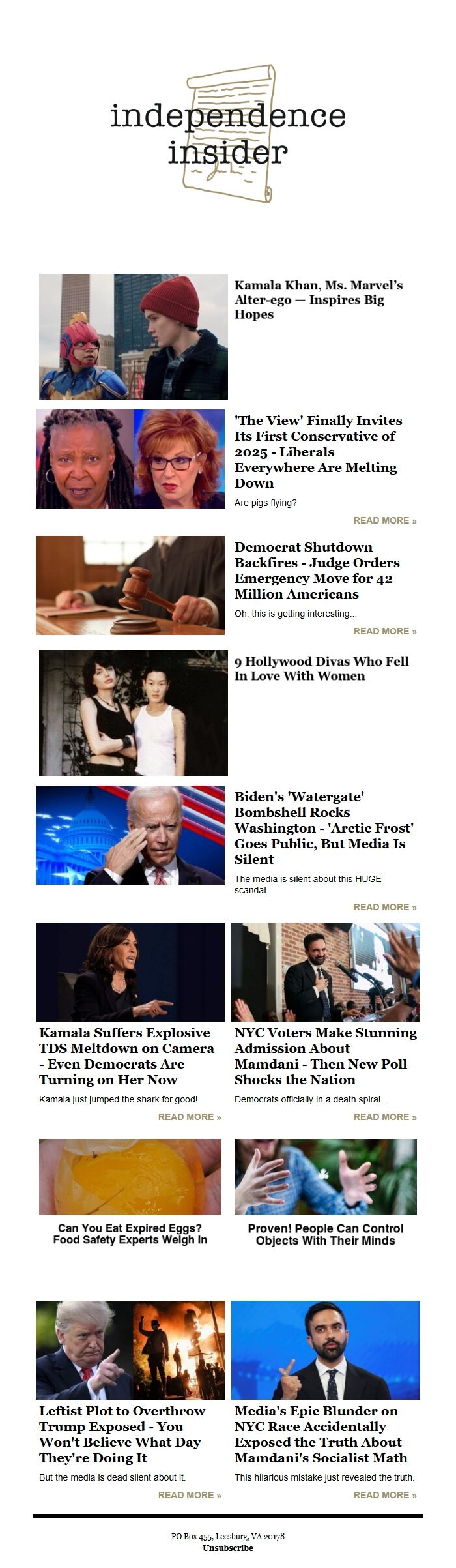Open 'The View' hosts article image

coord(130,459)
